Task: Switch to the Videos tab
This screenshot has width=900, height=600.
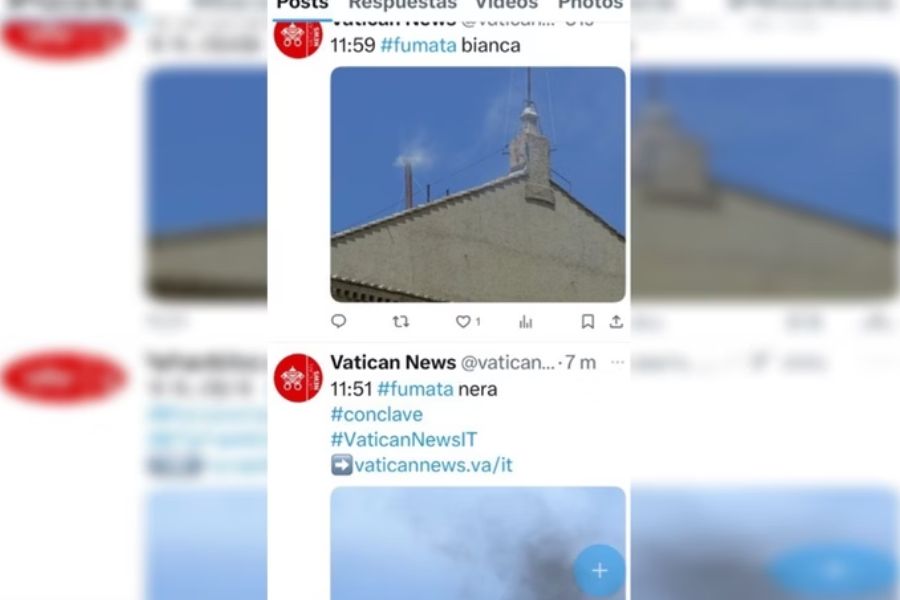Action: pos(506,5)
